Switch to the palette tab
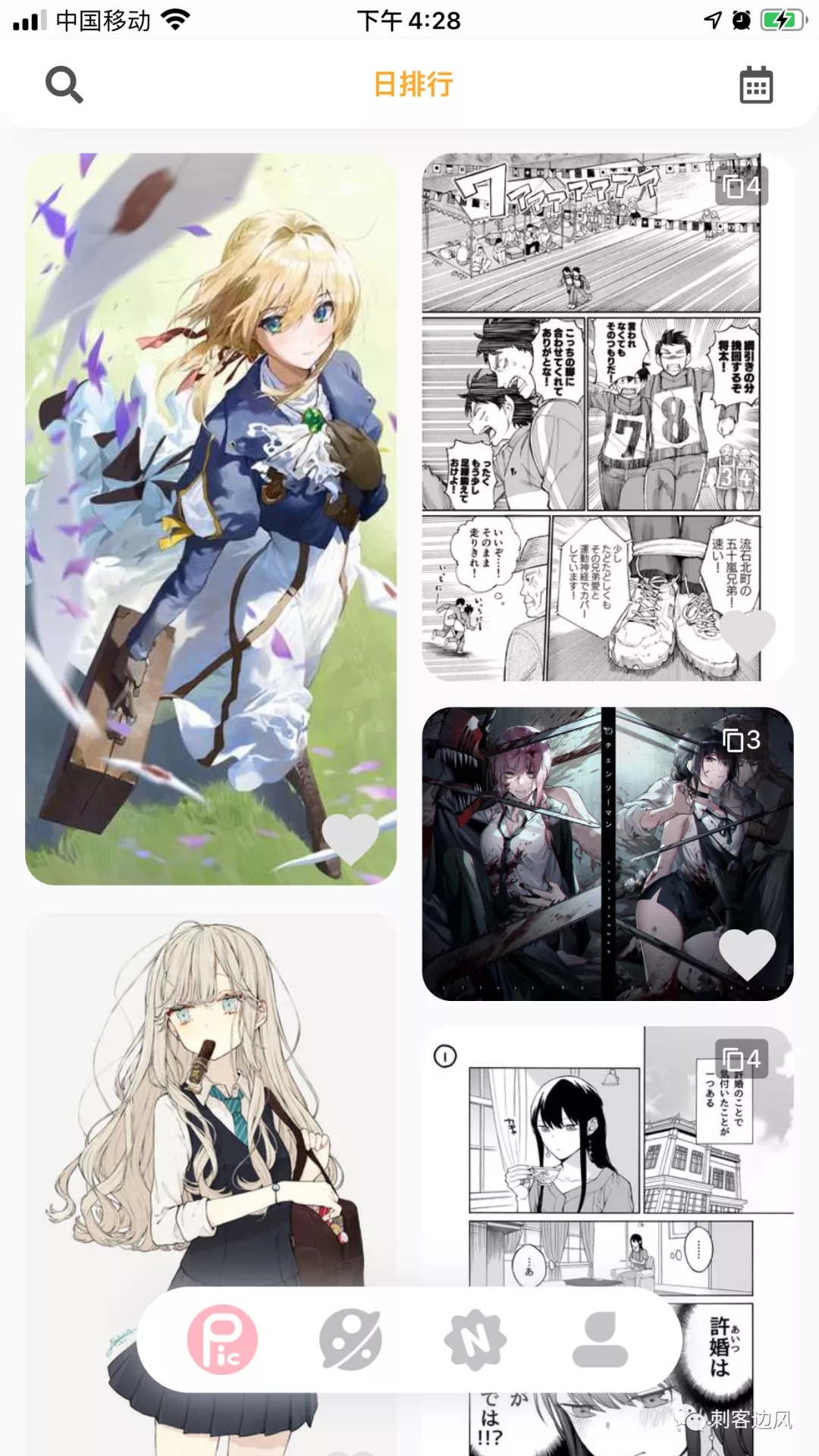Screen dimensions: 819x1456 [x=350, y=1339]
